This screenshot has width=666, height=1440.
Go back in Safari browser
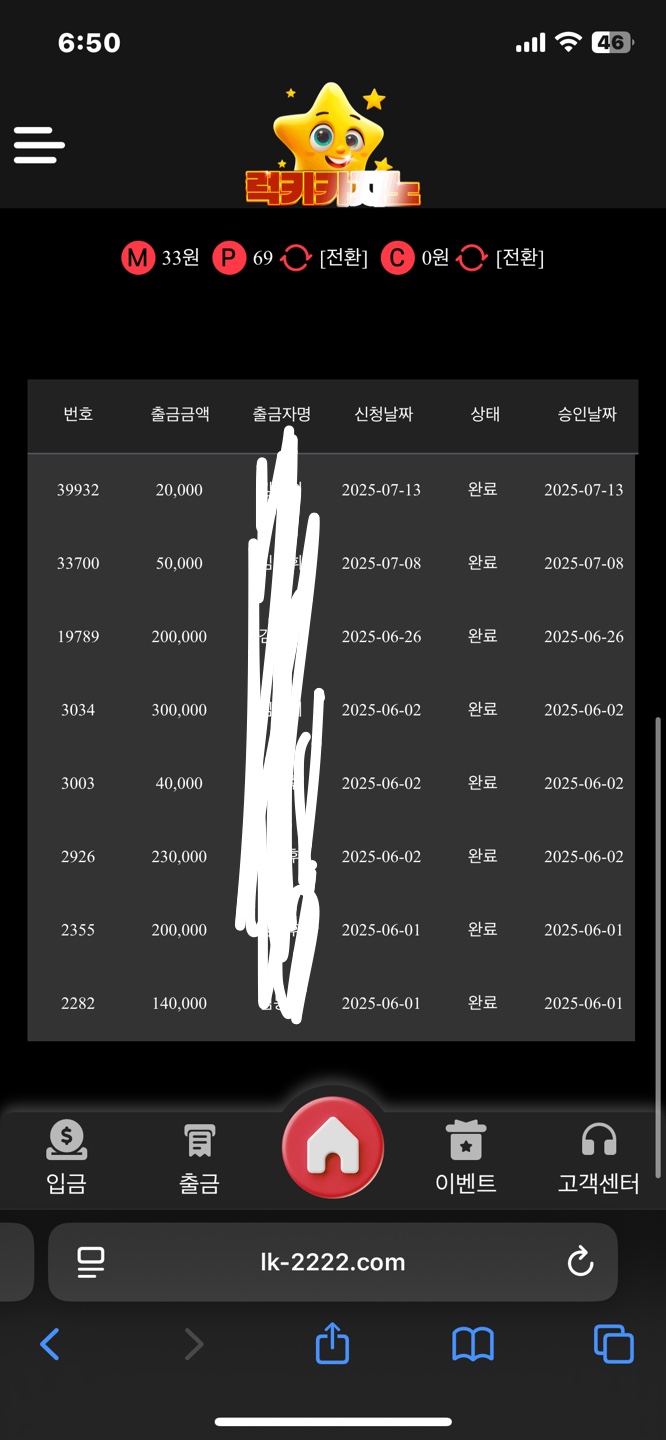(x=49, y=1344)
